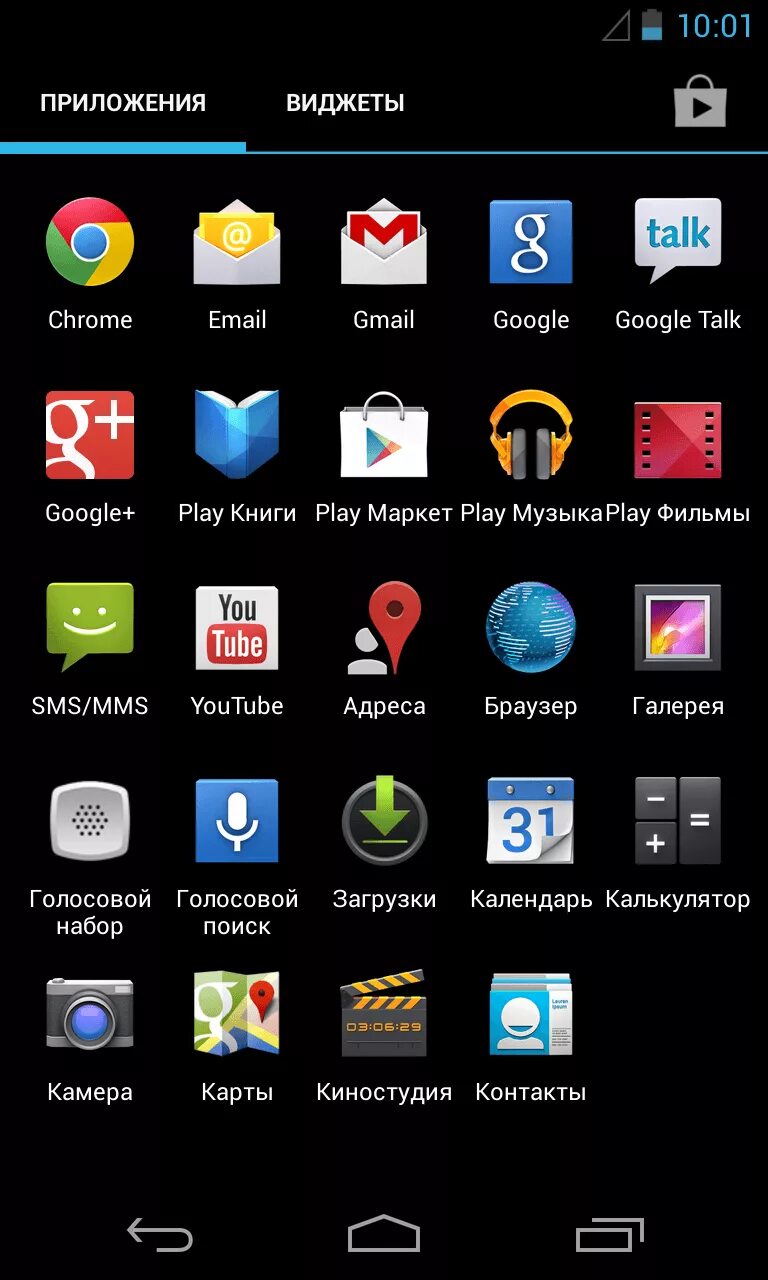Image resolution: width=768 pixels, height=1280 pixels.
Task: Start Play Музыка app
Action: point(531,436)
